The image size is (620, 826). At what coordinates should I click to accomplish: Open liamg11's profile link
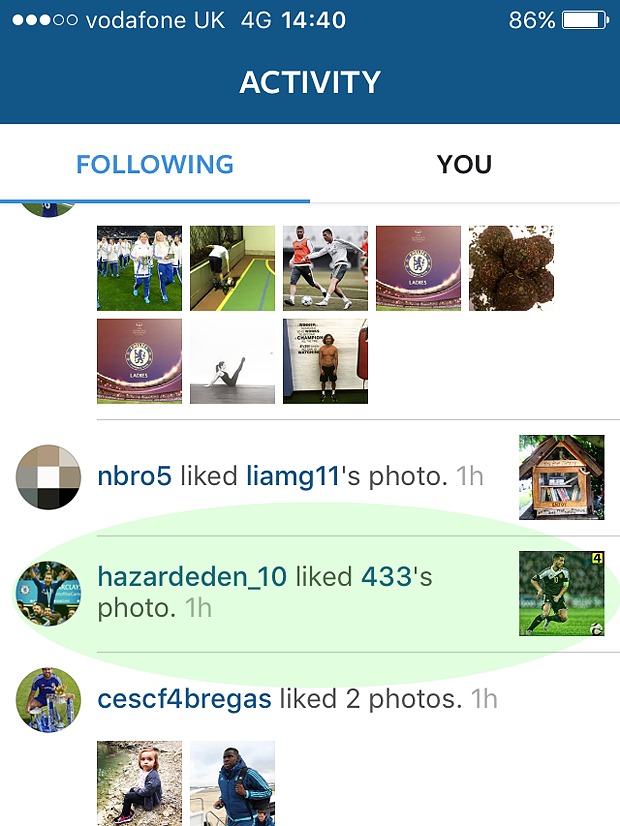pos(293,477)
